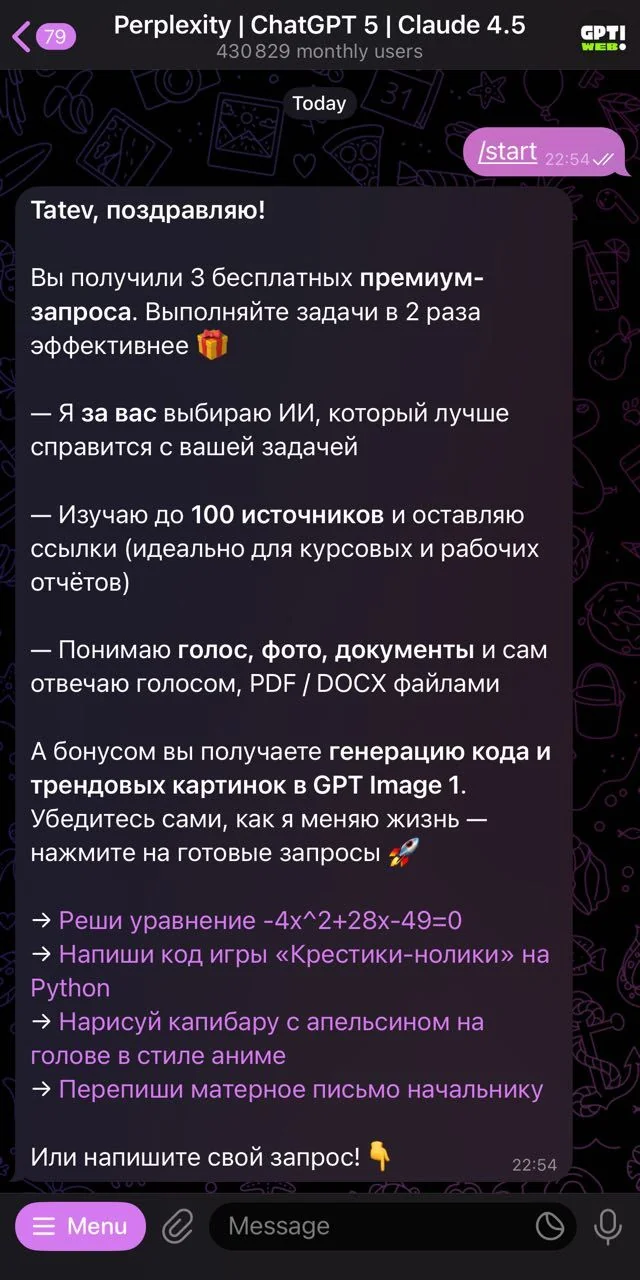
Task: Open the bot avatar in the header
Action: tap(602, 37)
